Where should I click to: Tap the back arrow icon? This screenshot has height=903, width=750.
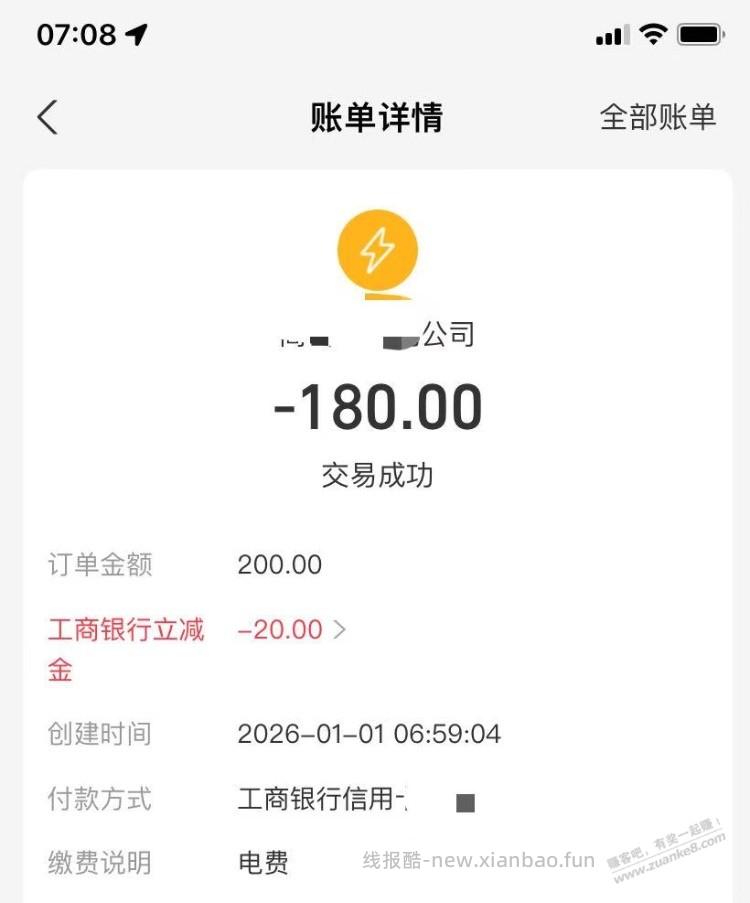(47, 116)
